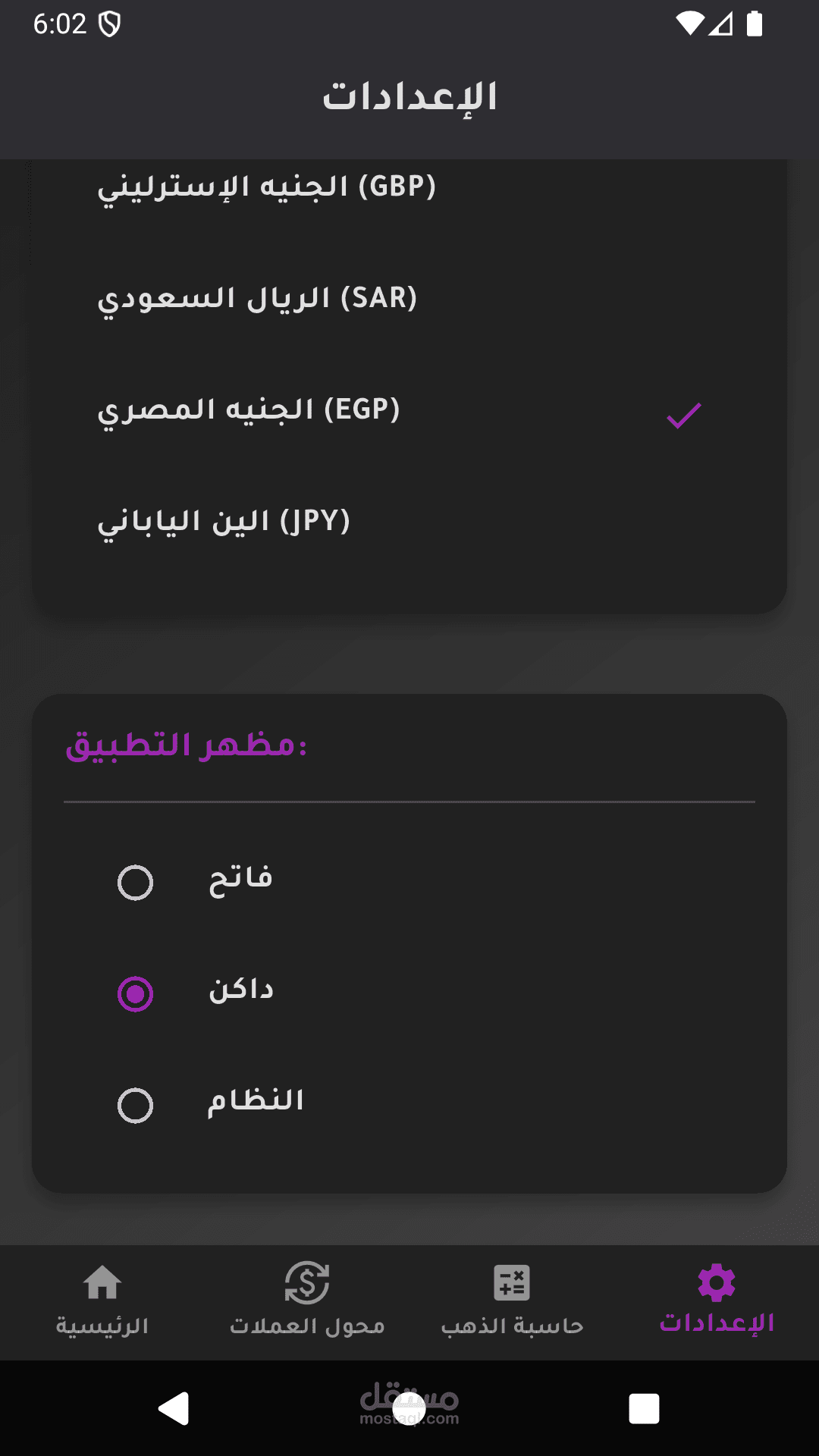
Task: Open the currency converter tab (محول العملات)
Action: tap(307, 1301)
